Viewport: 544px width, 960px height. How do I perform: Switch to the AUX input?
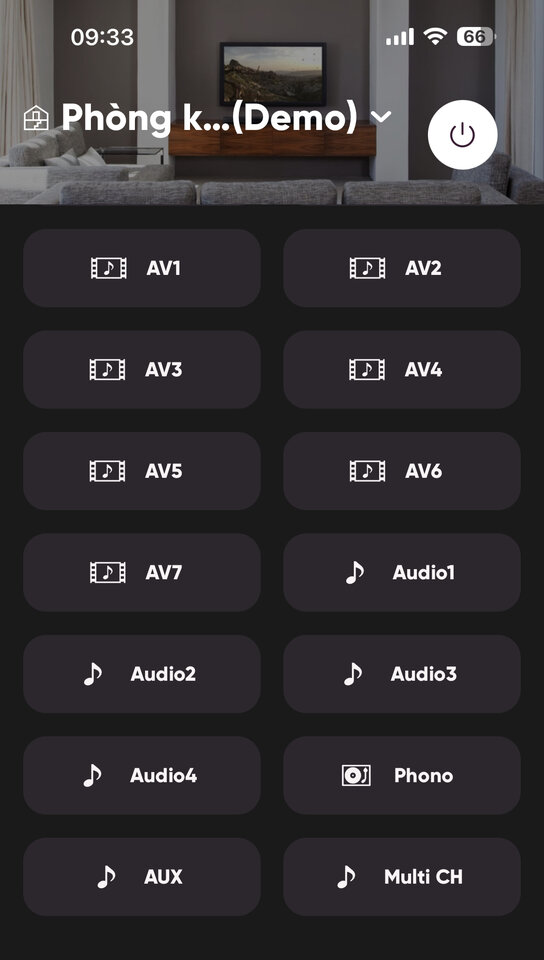tap(142, 877)
